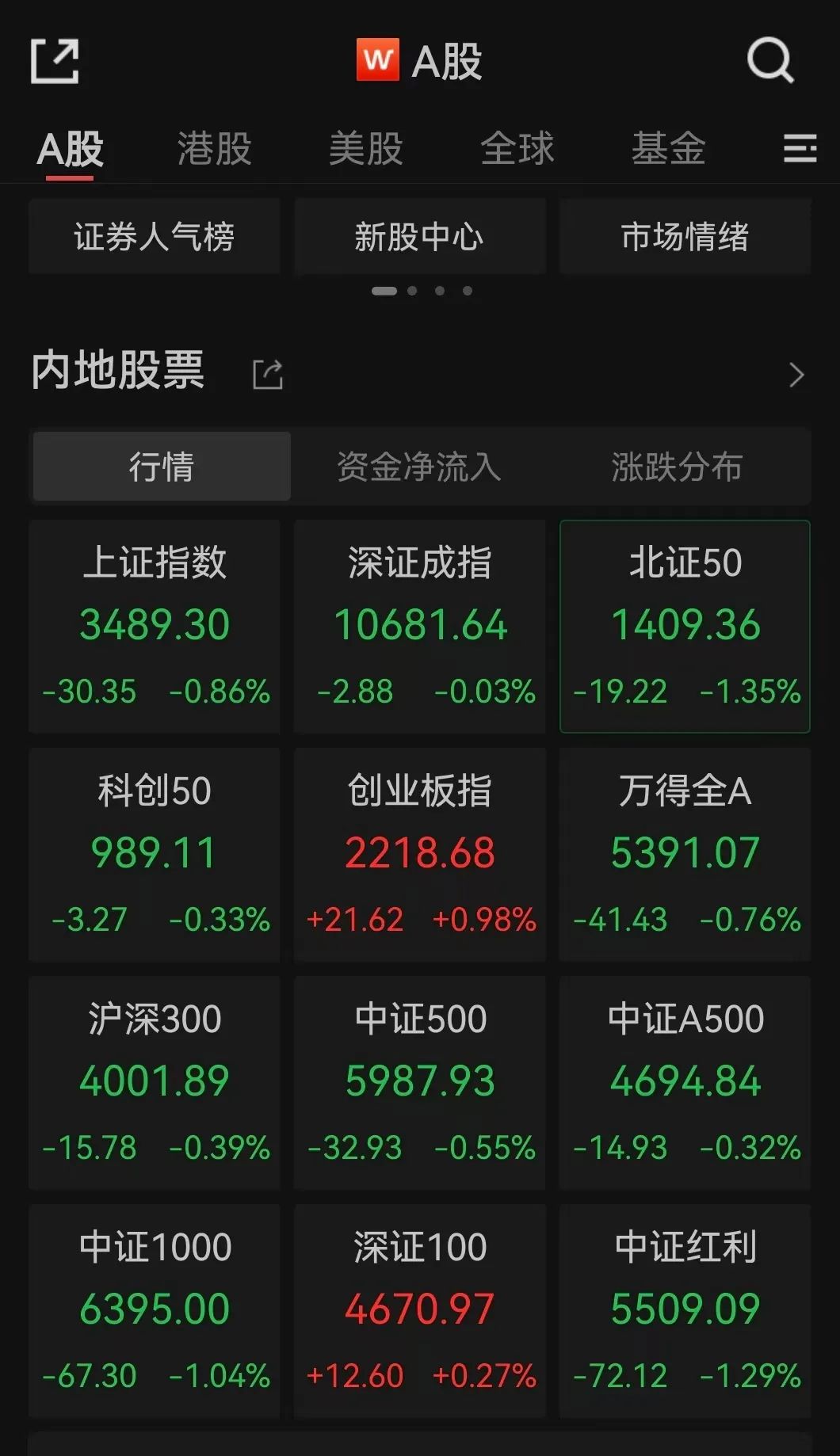View the 创业板指 index card
Viewport: 840px width, 1456px height.
[x=420, y=855]
